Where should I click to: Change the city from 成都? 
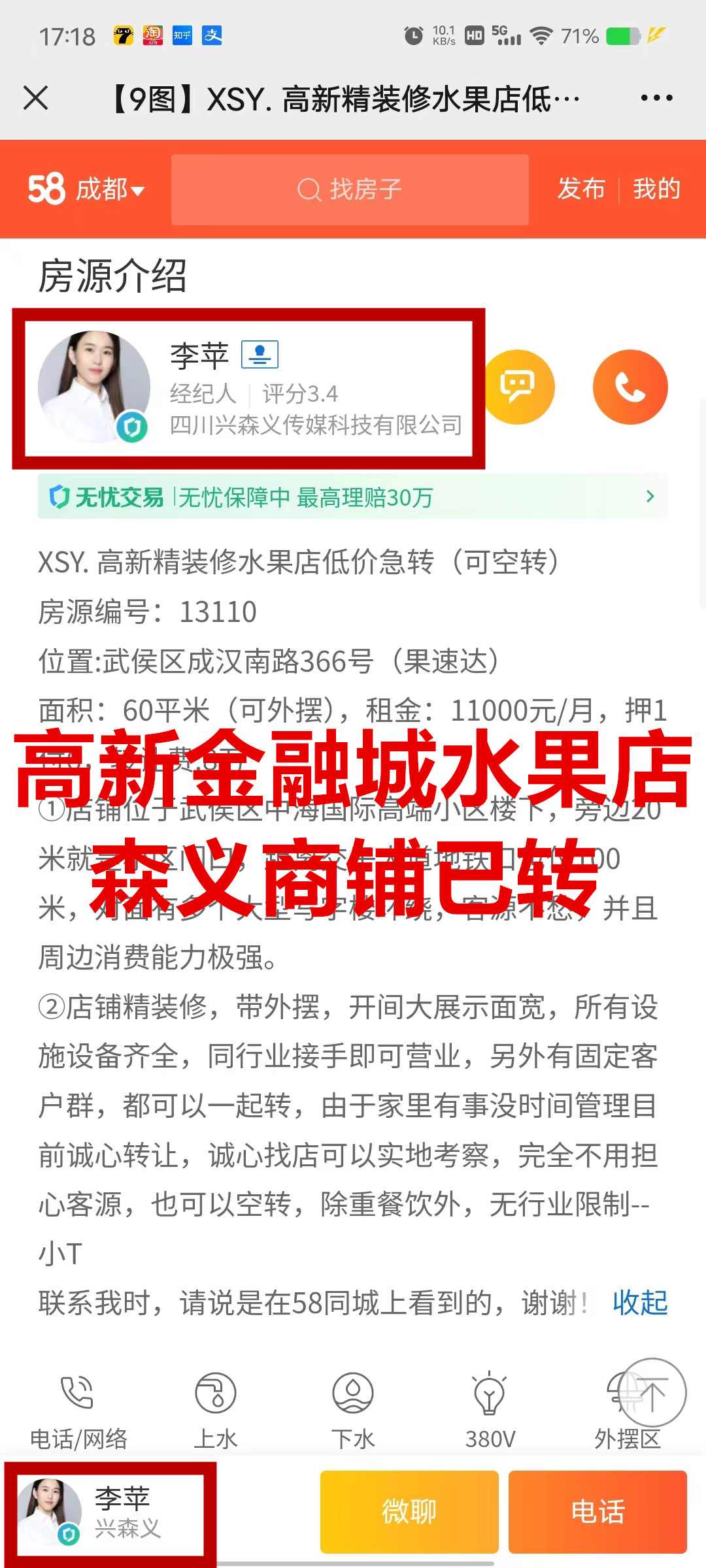(x=110, y=189)
